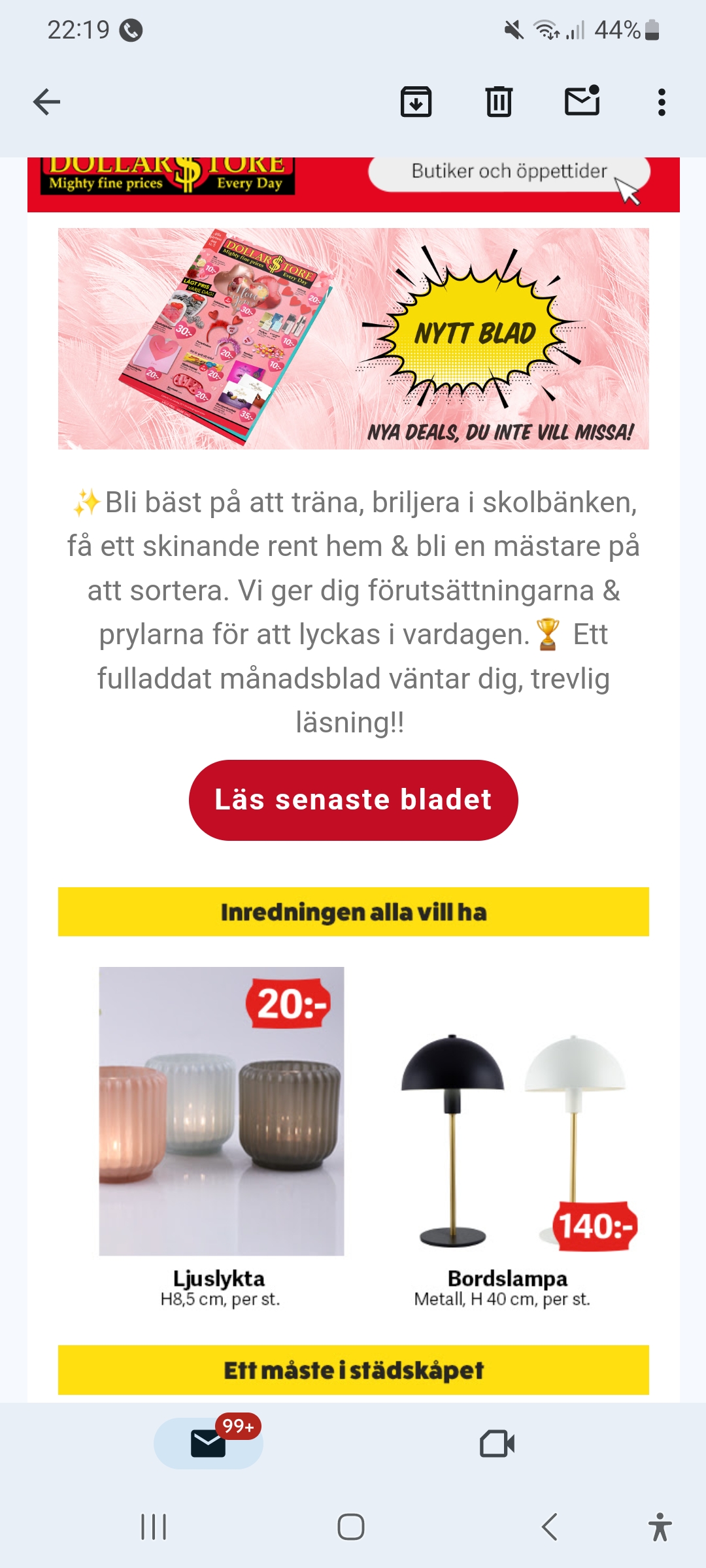Open the Nytt Blad banner

tap(353, 338)
